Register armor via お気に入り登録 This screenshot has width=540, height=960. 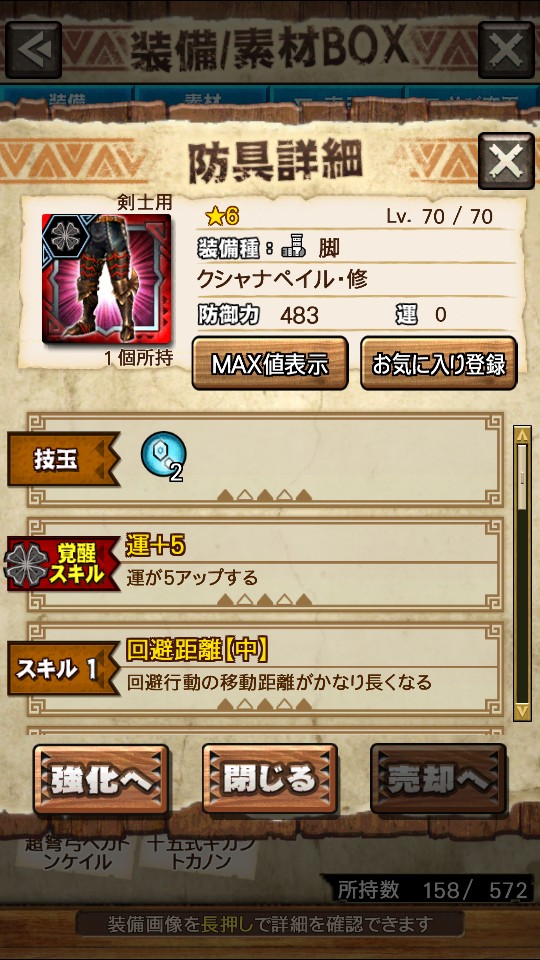pyautogui.click(x=438, y=364)
